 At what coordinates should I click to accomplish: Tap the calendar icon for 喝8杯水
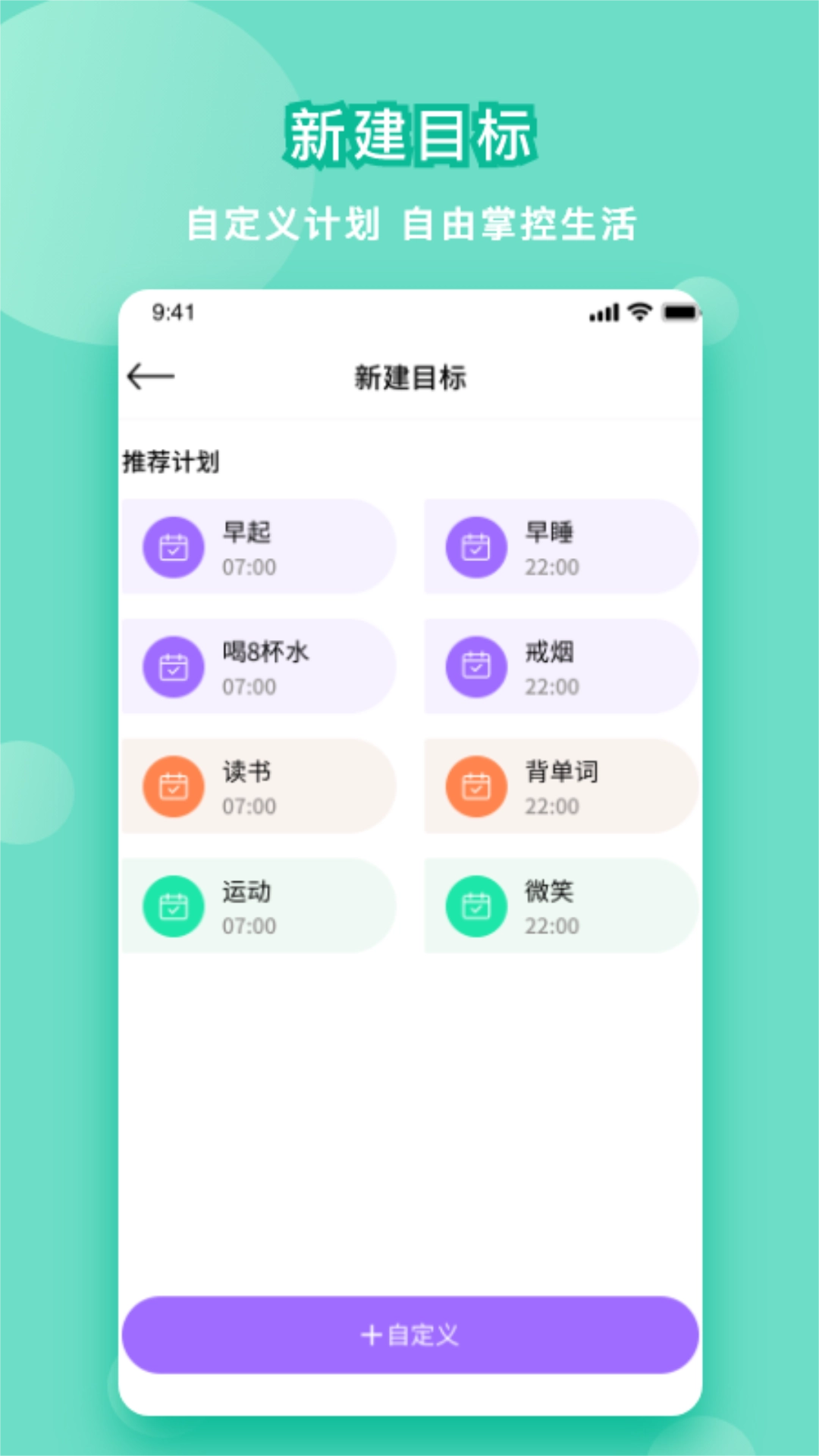coord(172,667)
